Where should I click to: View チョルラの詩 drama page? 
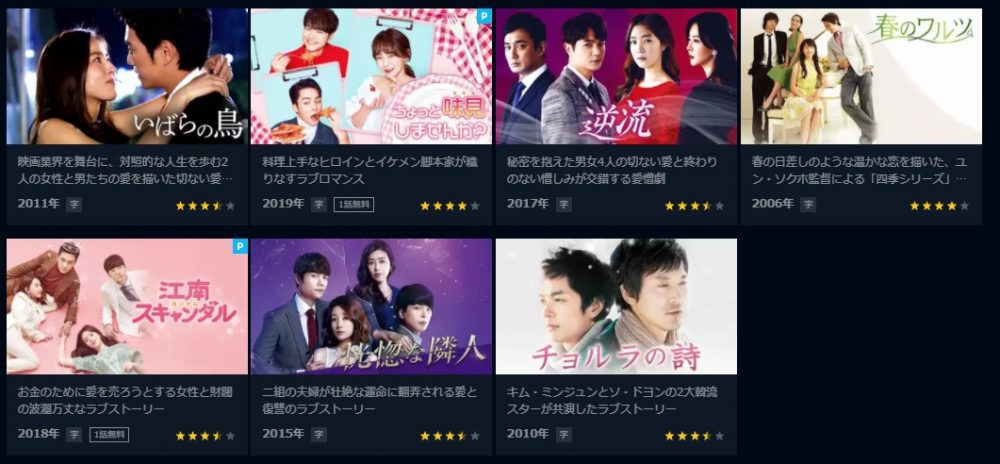[x=616, y=306]
